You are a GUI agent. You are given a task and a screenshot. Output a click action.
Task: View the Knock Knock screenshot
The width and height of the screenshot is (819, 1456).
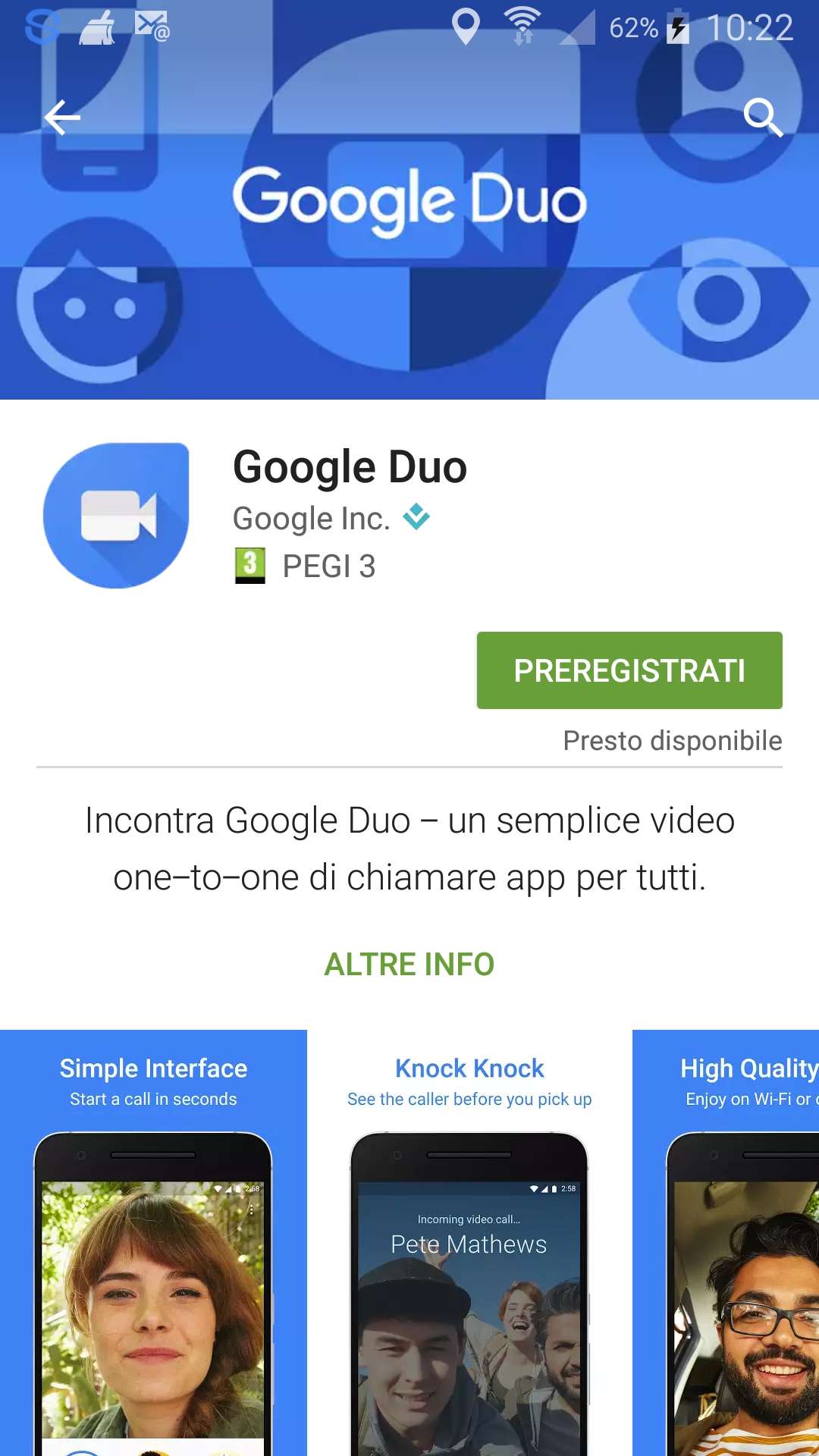pyautogui.click(x=469, y=1243)
